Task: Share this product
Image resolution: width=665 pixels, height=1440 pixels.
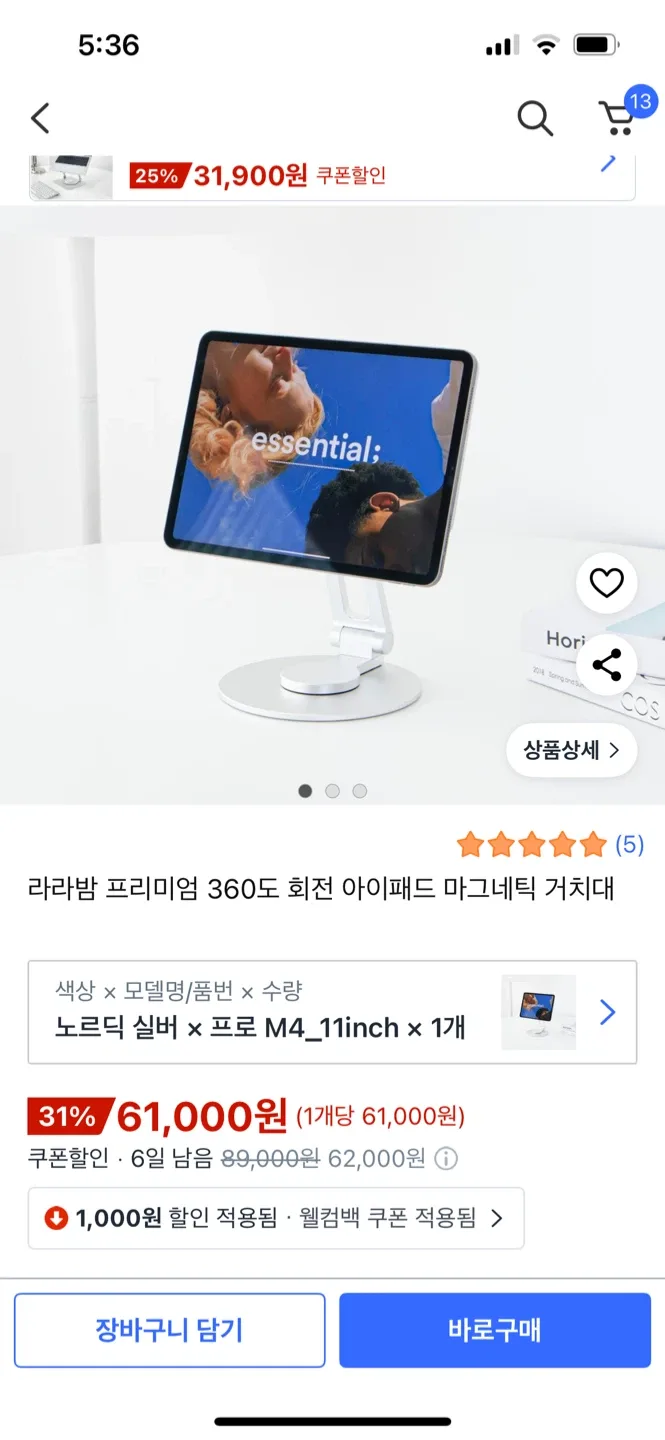Action: pos(606,665)
